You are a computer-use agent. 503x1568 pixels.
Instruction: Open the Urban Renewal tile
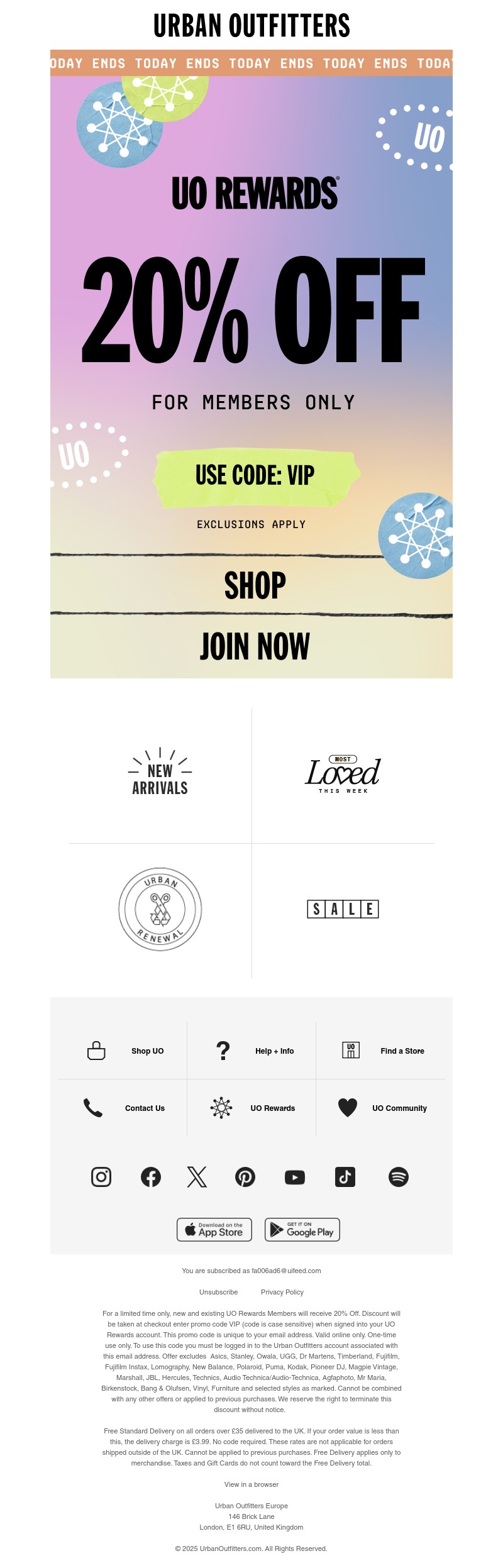[x=160, y=909]
